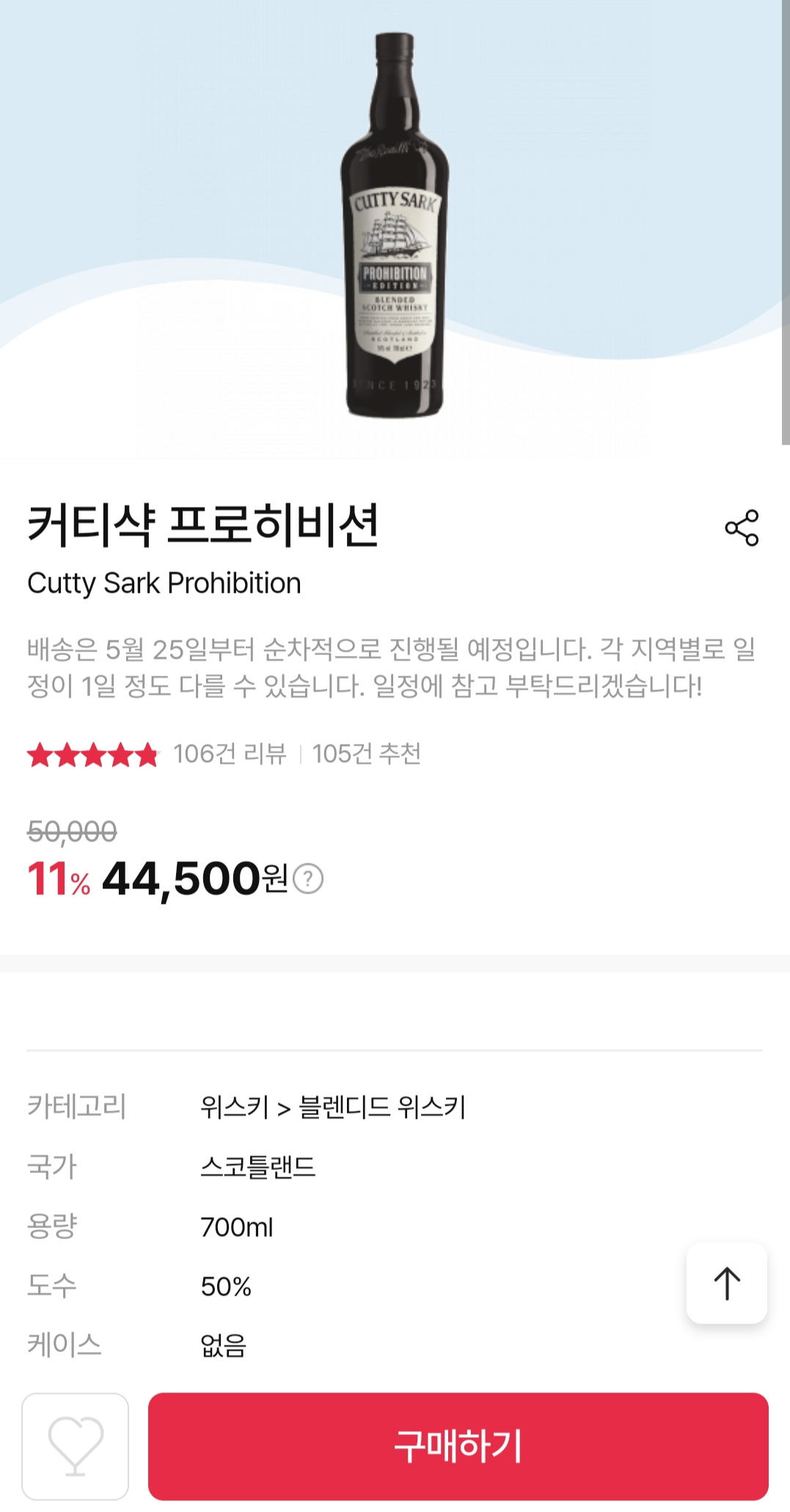790x1512 pixels.
Task: Share the Cutty Sark Prohibition product
Action: click(742, 527)
